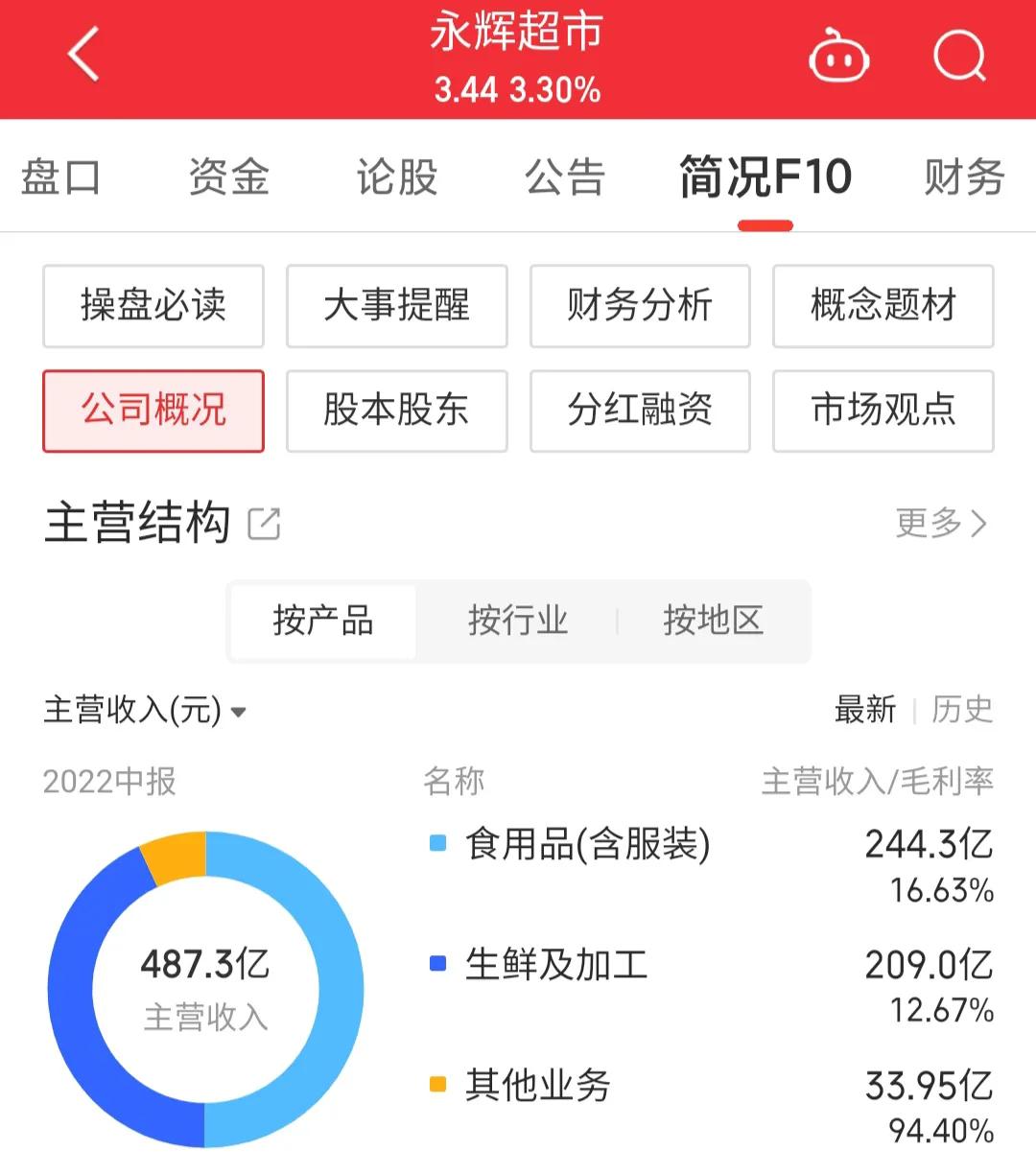1036x1174 pixels.
Task: Open 分红融资 details
Action: coord(640,411)
